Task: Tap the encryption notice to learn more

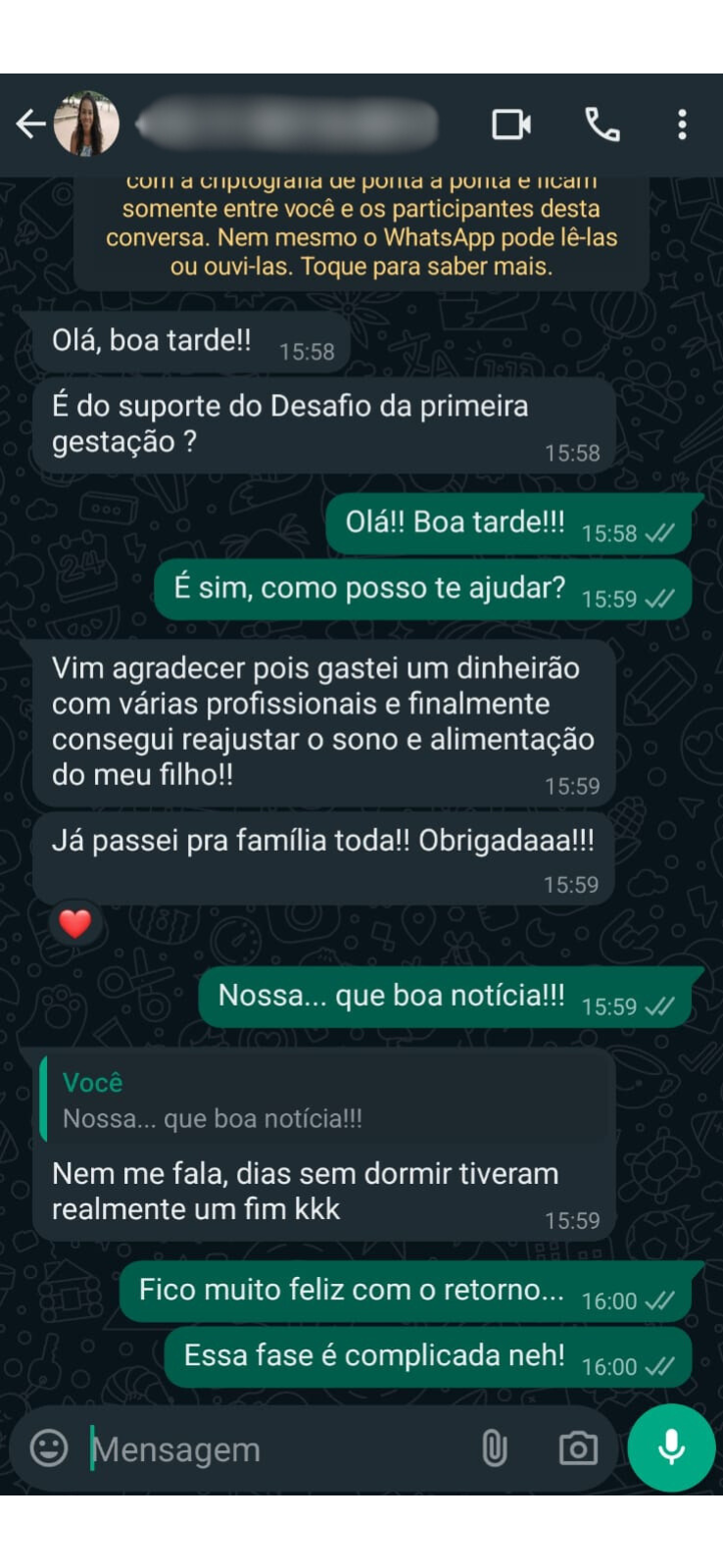Action: pyautogui.click(x=361, y=235)
